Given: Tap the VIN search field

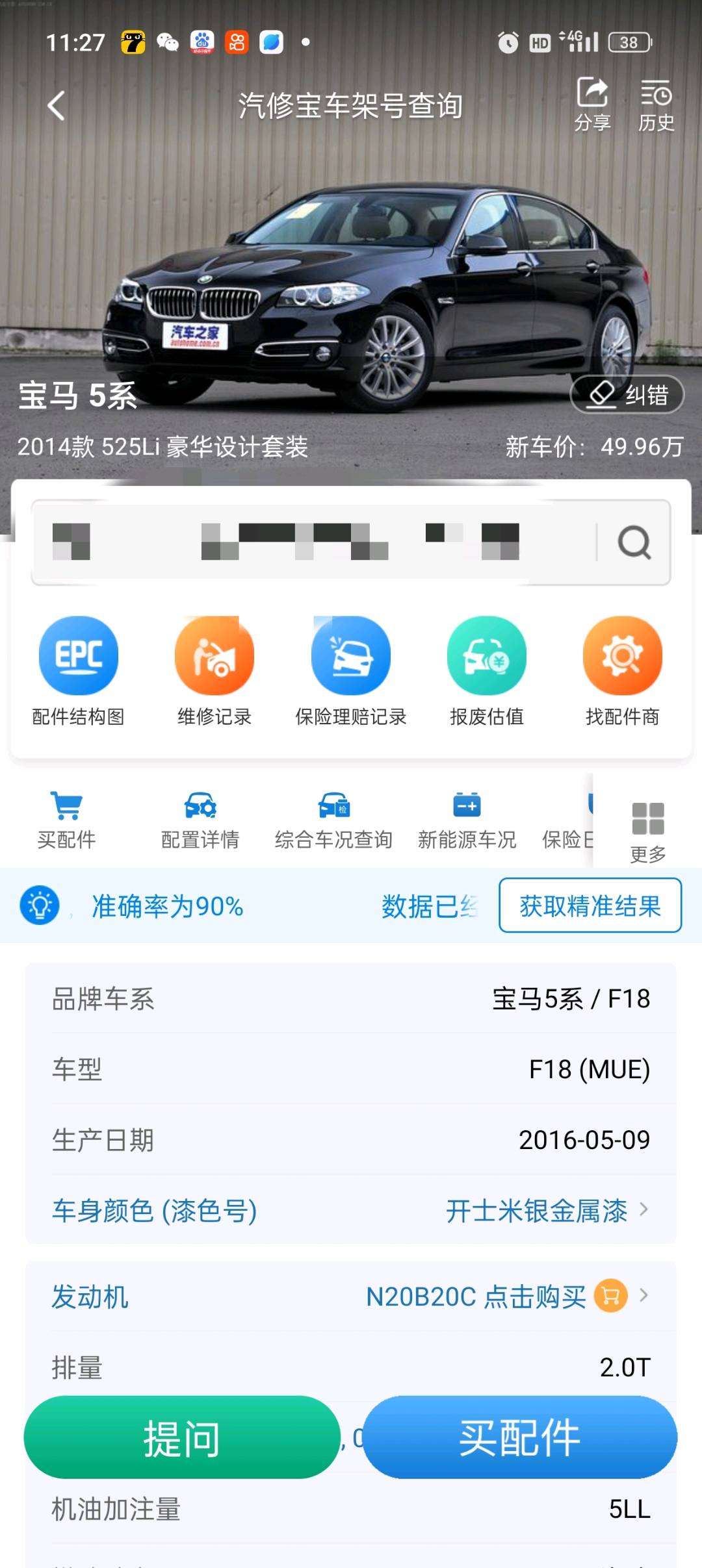Looking at the screenshot, I should [x=312, y=542].
